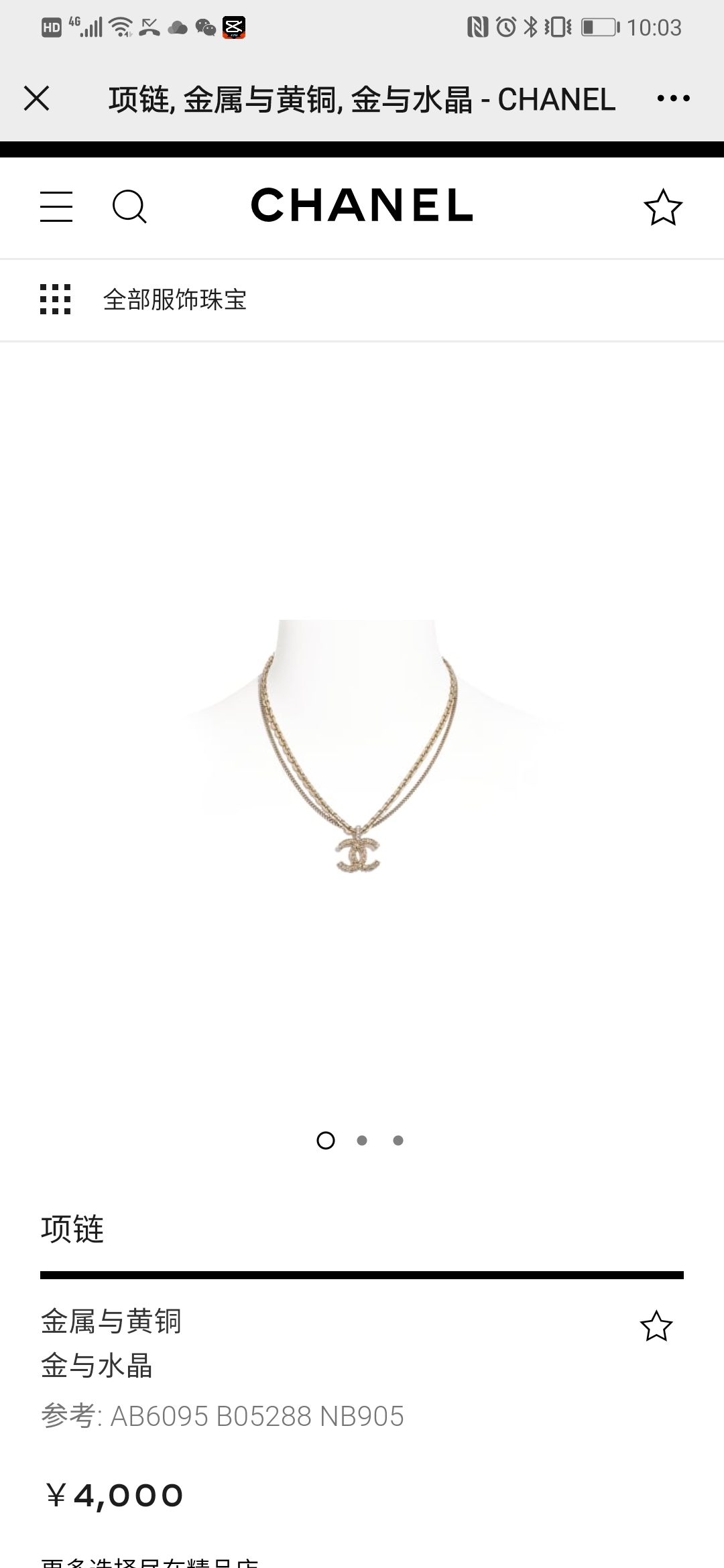Close the in-app browser page
The width and height of the screenshot is (724, 1568).
(36, 99)
